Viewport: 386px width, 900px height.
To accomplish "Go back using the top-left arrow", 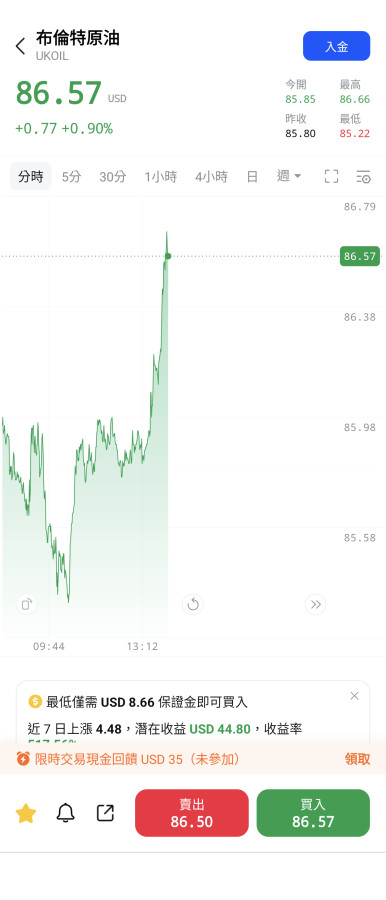I will tap(21, 46).
